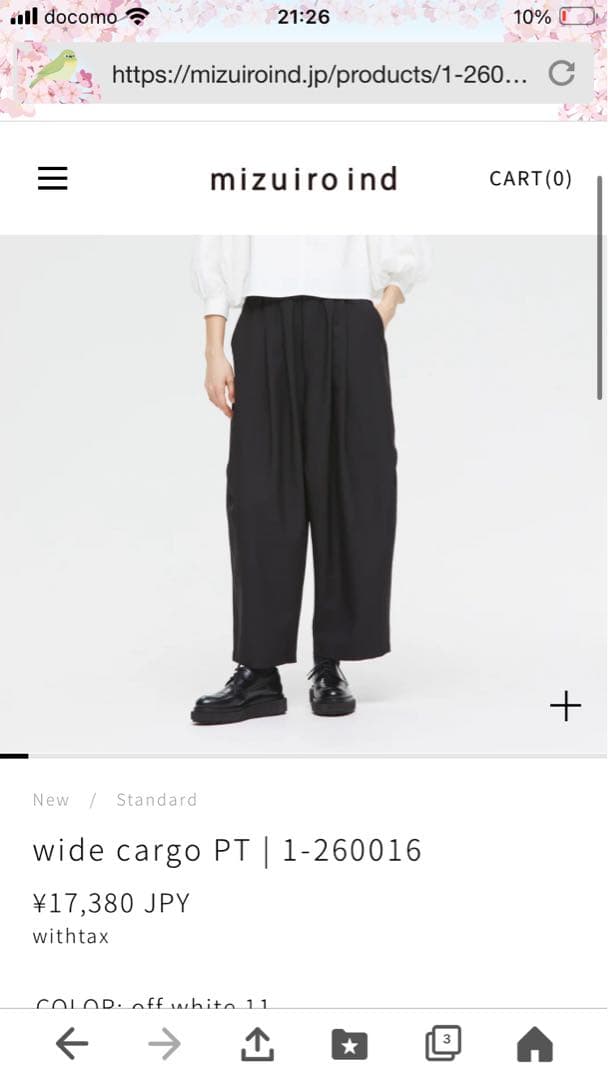This screenshot has height=1080, width=608.
Task: Go forward in browser history
Action: pyautogui.click(x=164, y=1045)
